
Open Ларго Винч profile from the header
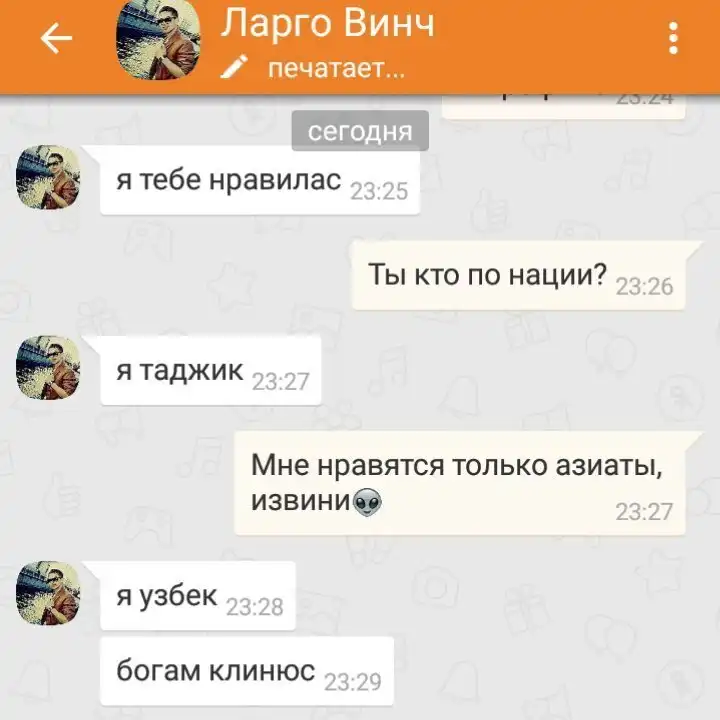tap(327, 24)
